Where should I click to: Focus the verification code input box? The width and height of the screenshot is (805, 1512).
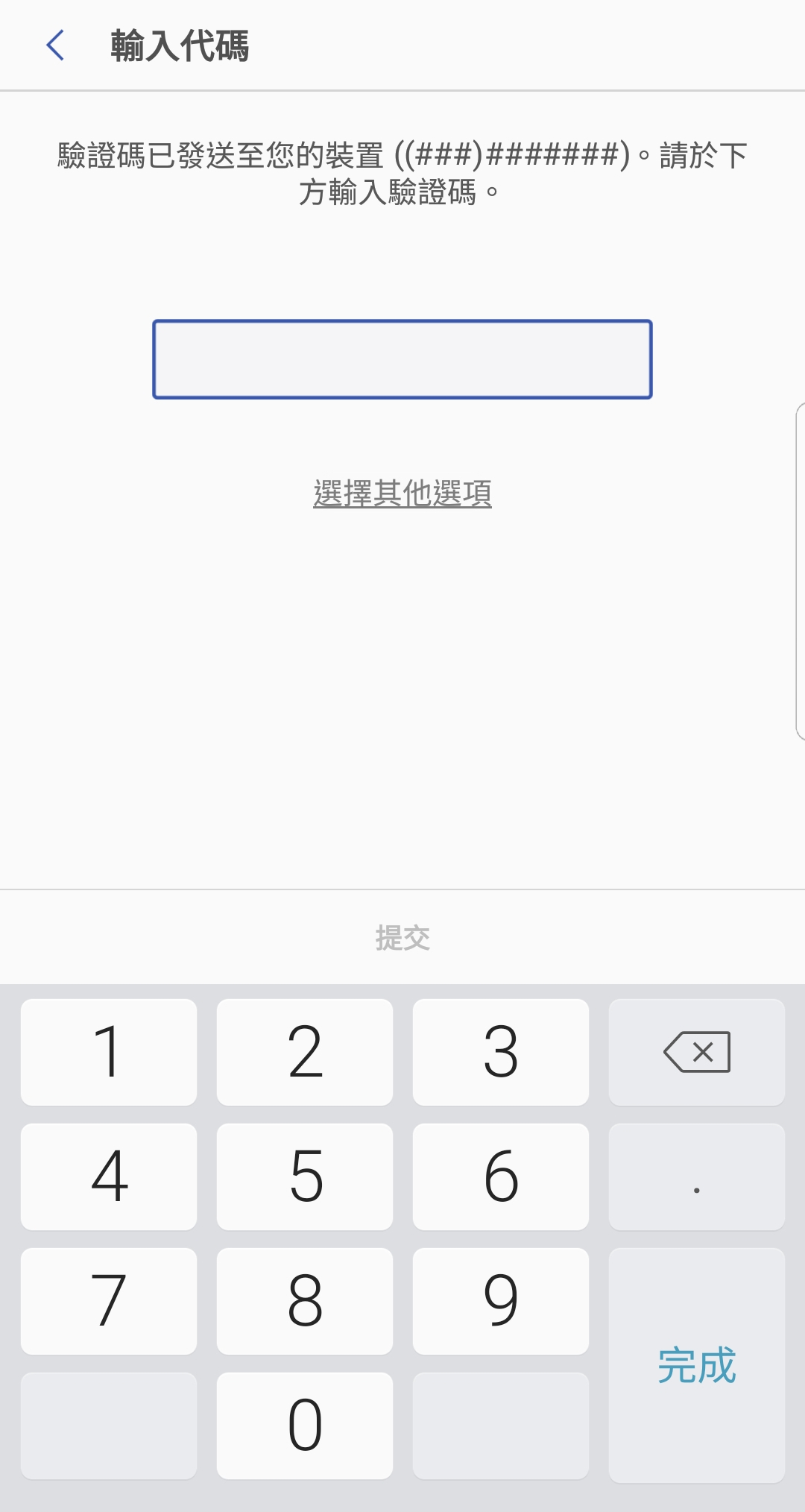pos(402,359)
